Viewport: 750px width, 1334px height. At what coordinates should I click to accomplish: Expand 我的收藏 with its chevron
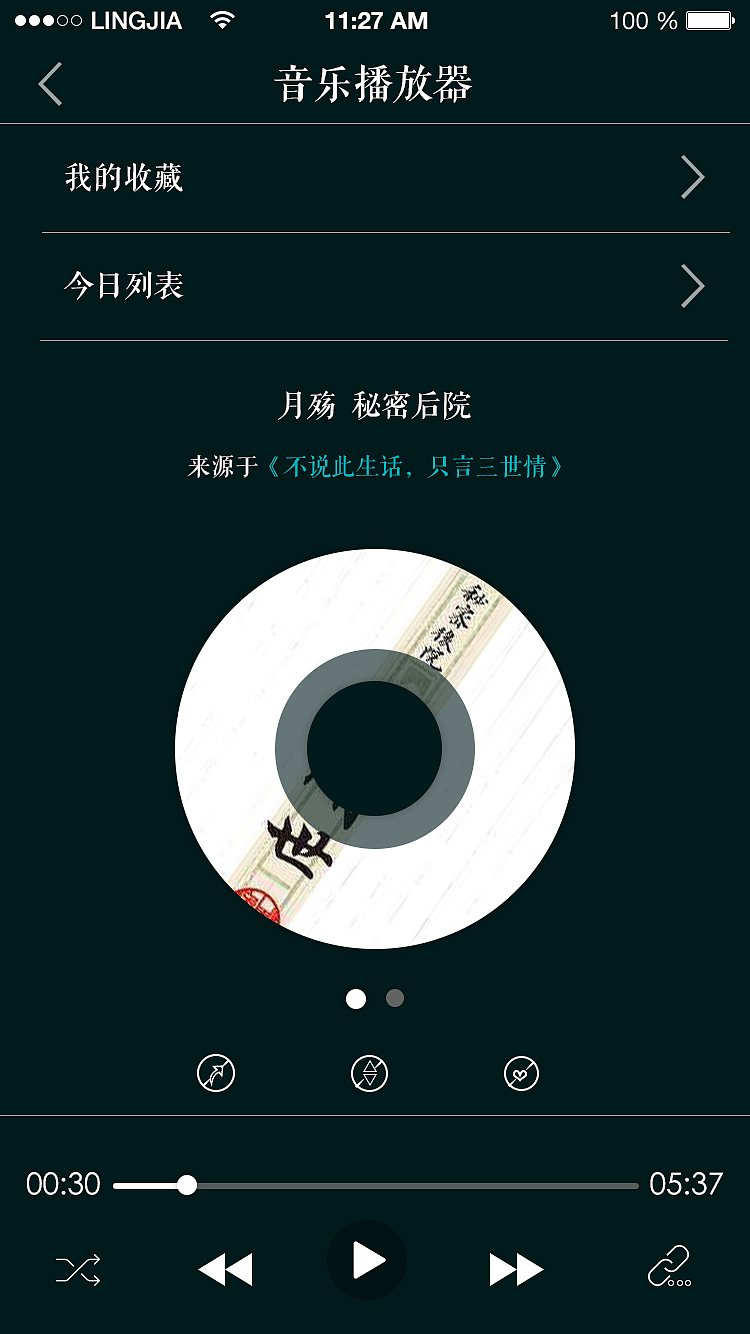[x=692, y=176]
